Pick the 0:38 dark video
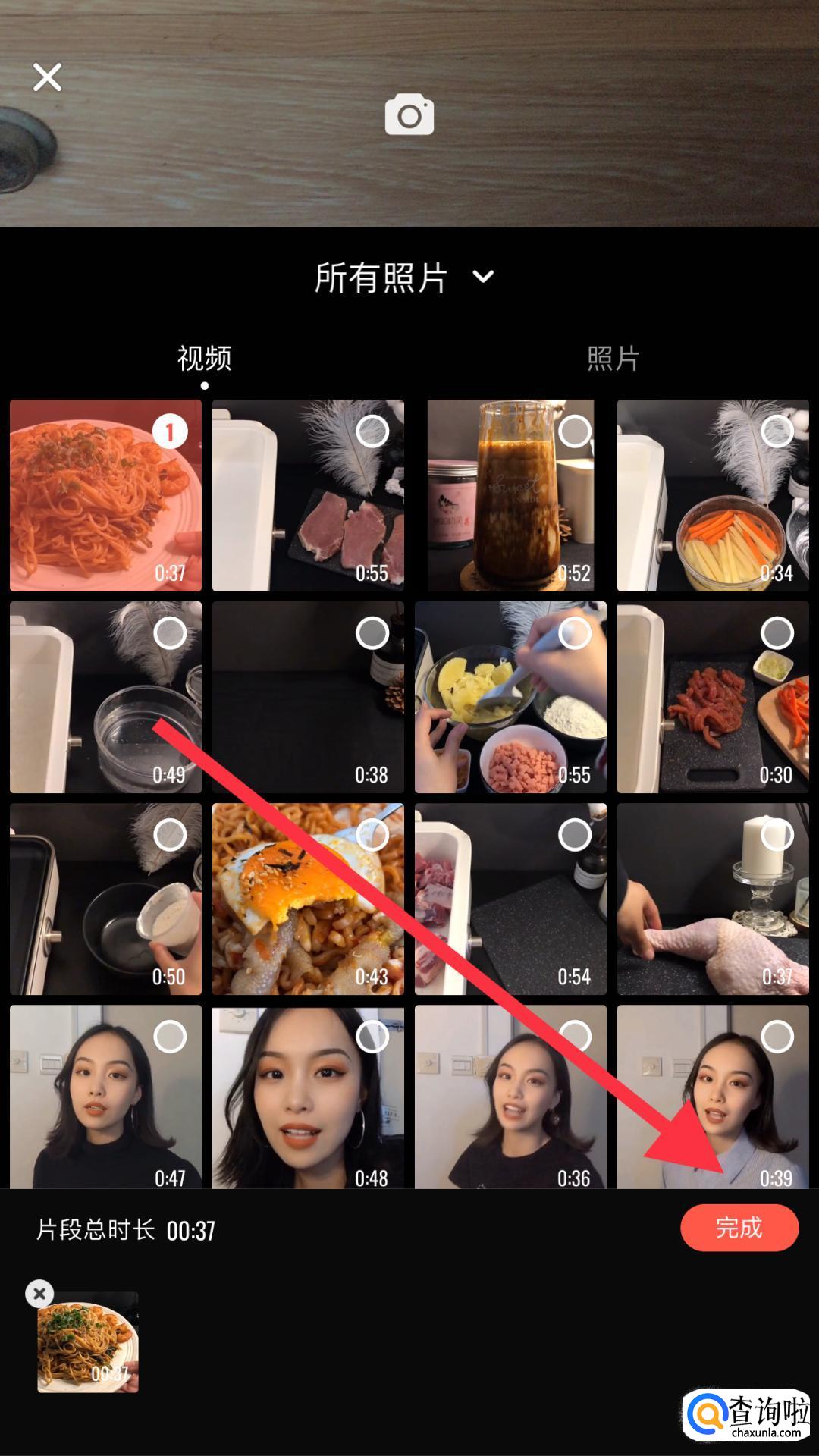This screenshot has height=1456, width=819. [x=308, y=698]
